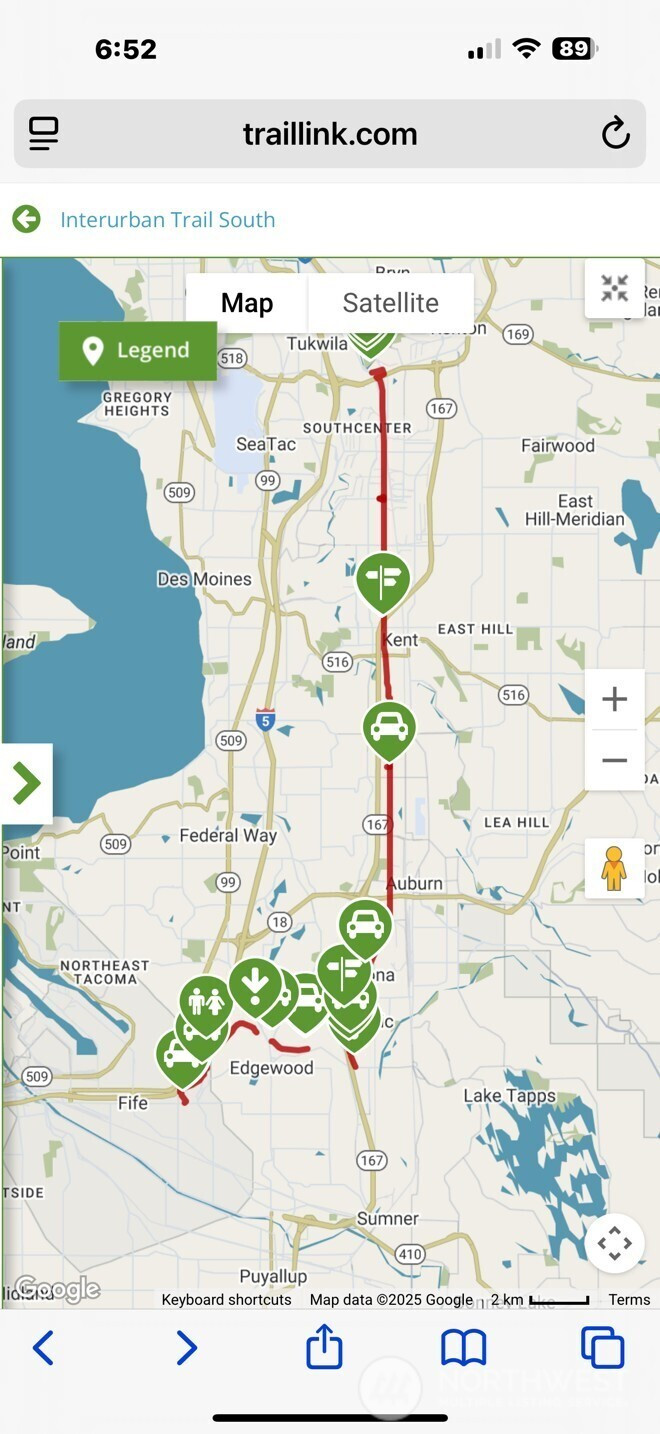Select the parking marker near Kent
This screenshot has width=660, height=1434.
click(388, 728)
